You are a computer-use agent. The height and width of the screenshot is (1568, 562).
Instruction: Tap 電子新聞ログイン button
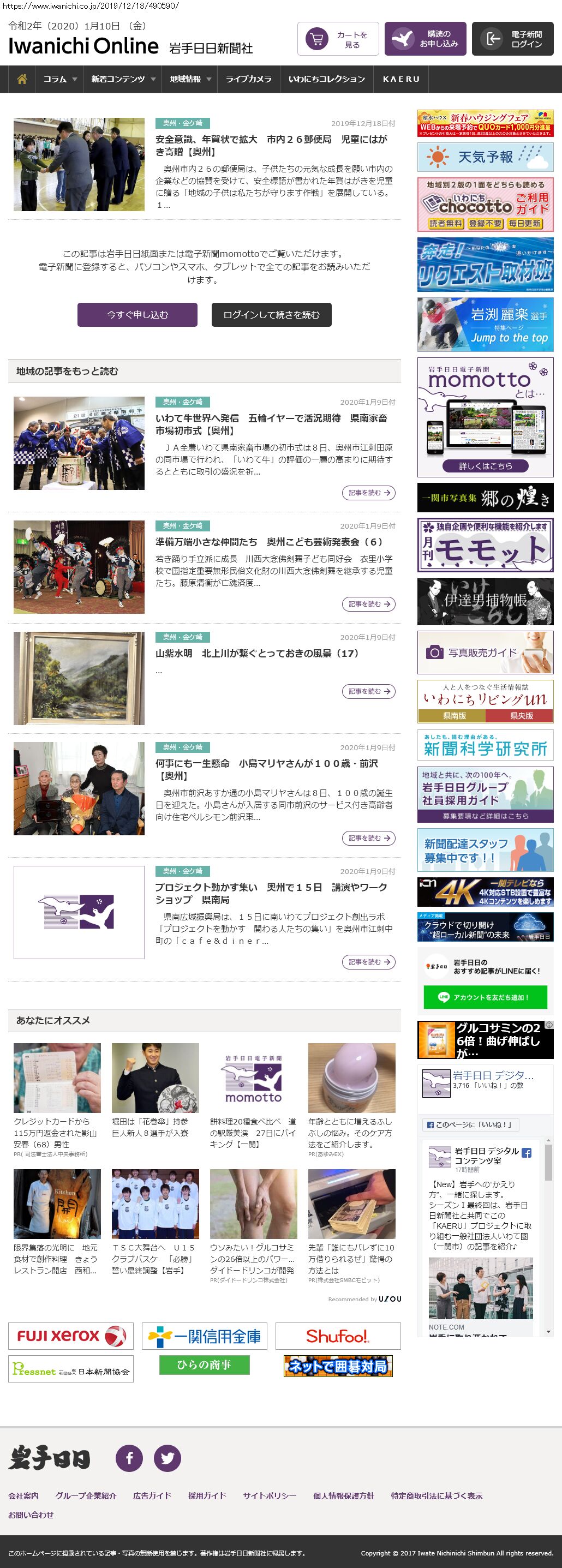click(512, 40)
